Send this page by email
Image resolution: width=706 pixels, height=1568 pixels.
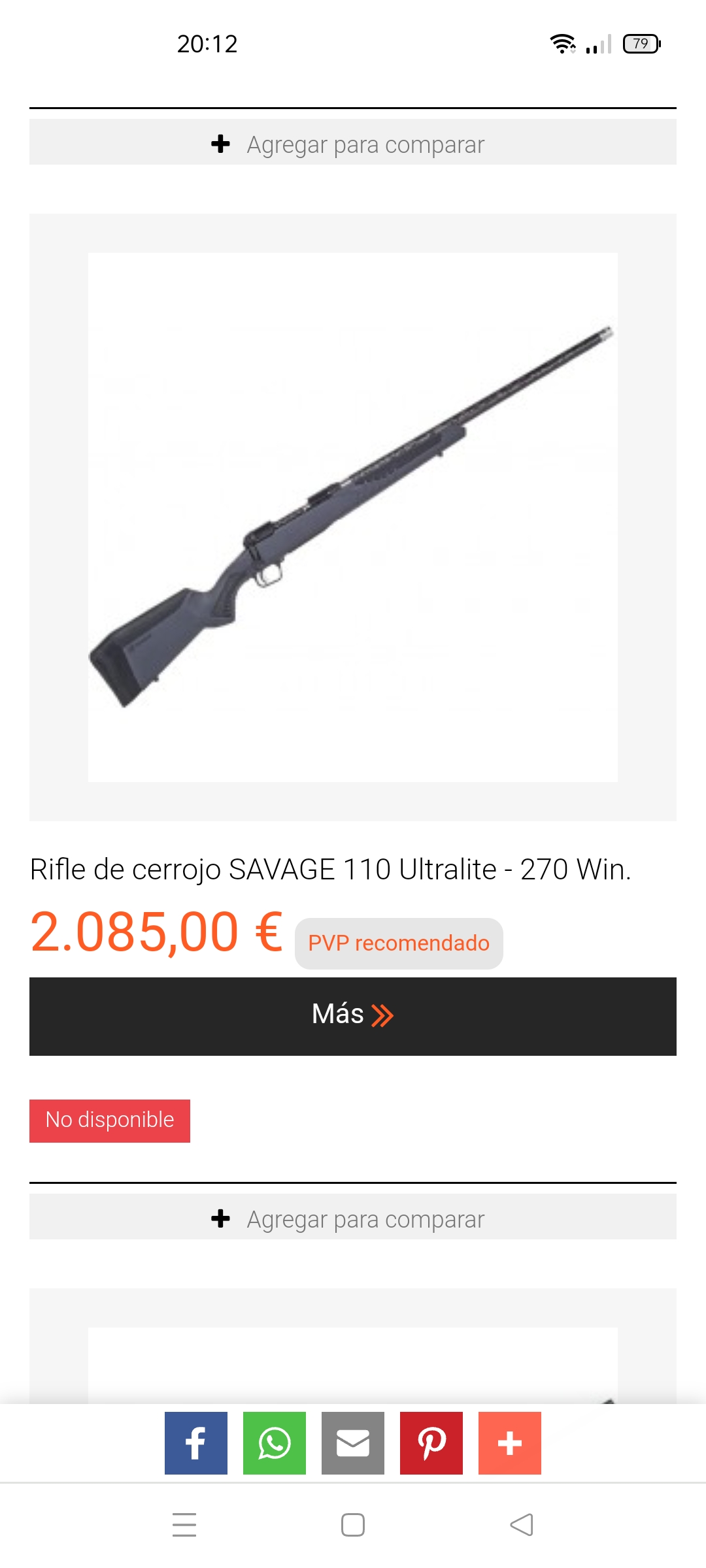coord(353,1443)
